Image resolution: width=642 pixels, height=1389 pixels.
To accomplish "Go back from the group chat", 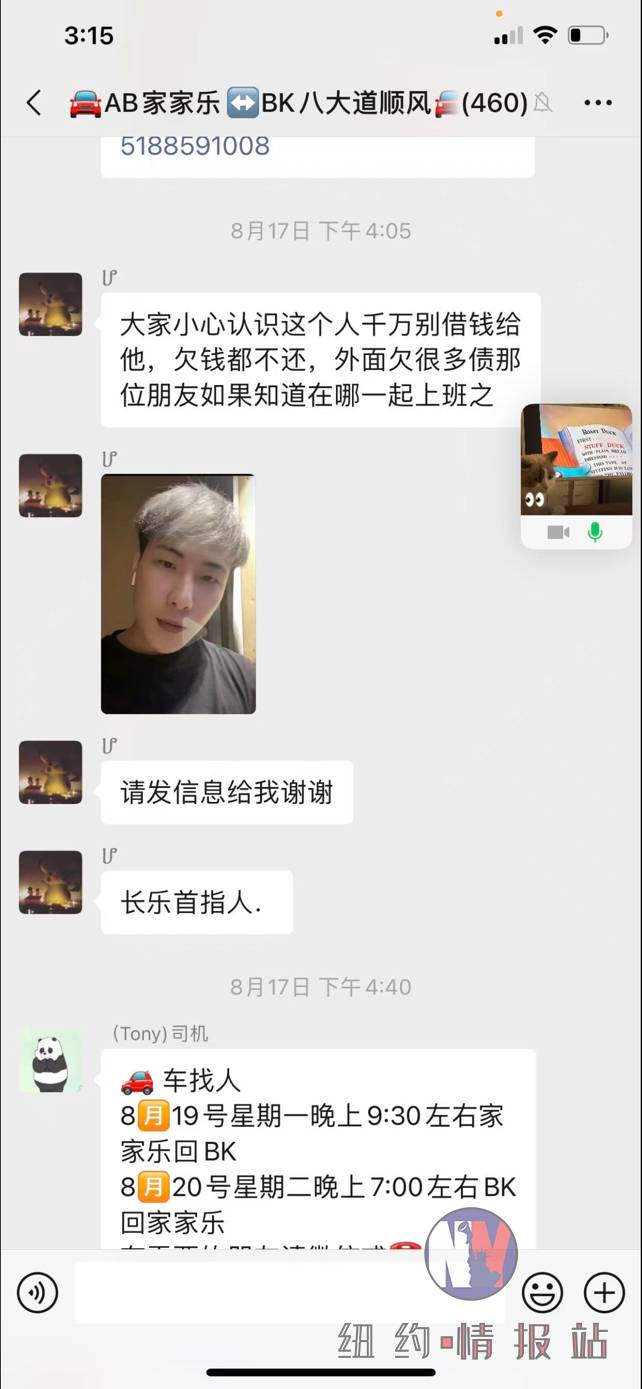I will (x=34, y=102).
